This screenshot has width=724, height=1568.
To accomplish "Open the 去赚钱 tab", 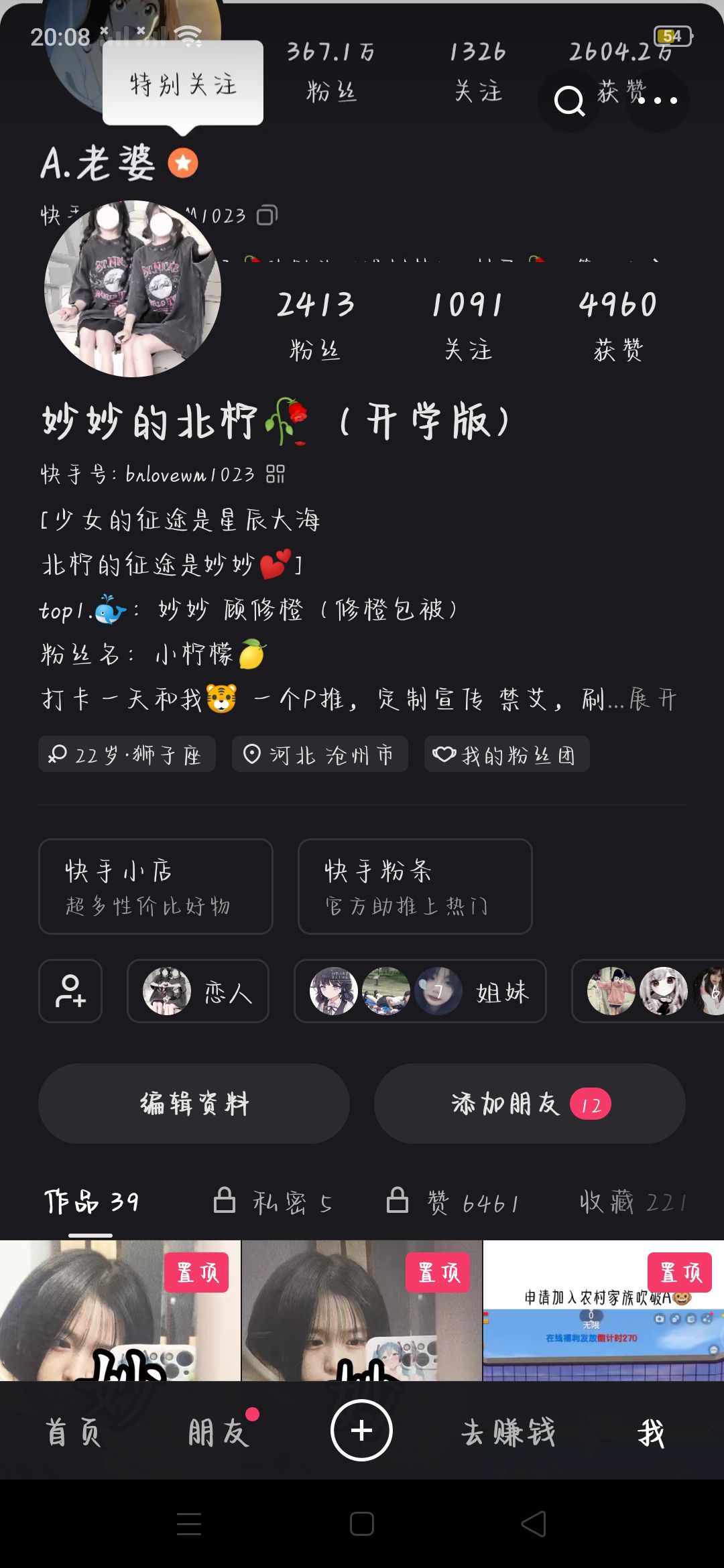I will click(x=507, y=1432).
